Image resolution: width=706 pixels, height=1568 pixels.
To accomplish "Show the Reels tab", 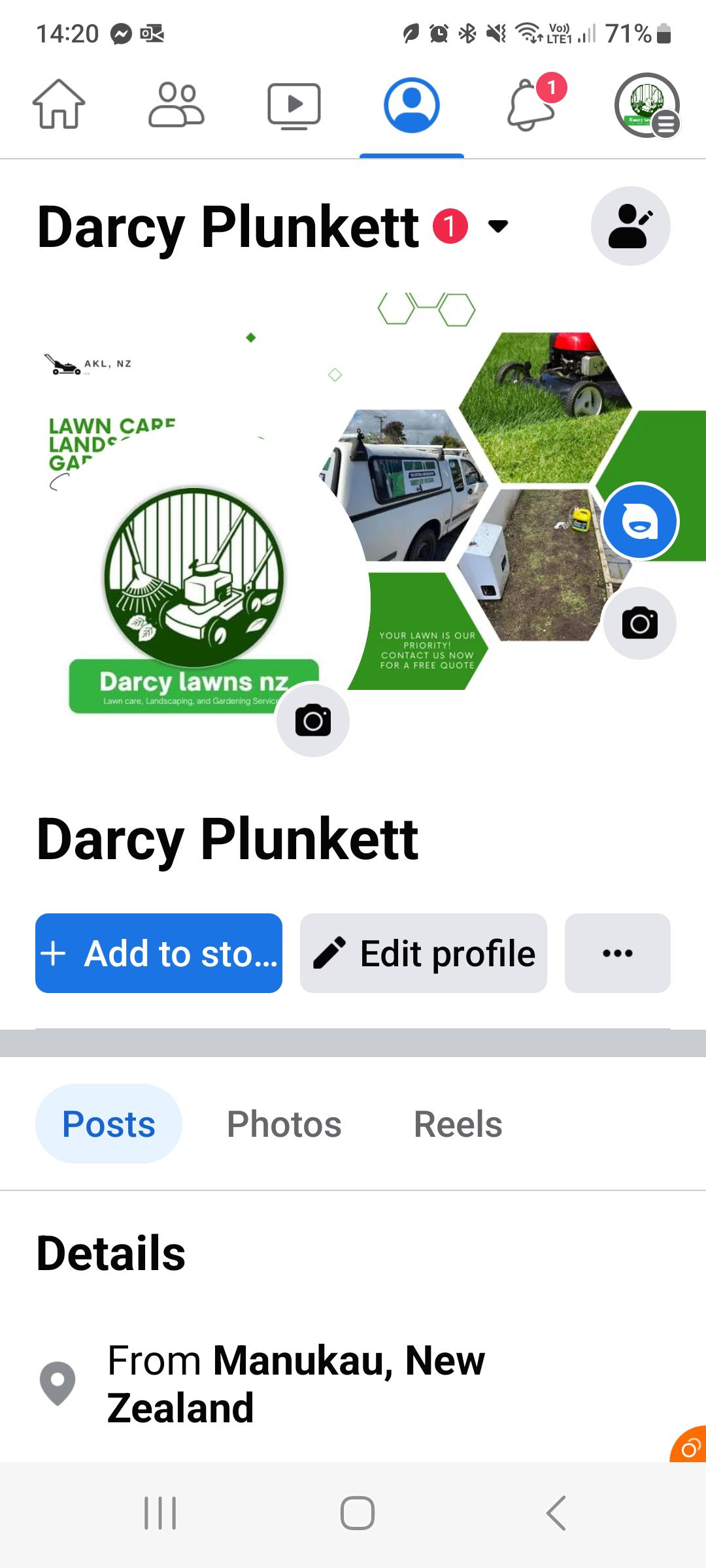I will (x=458, y=1124).
